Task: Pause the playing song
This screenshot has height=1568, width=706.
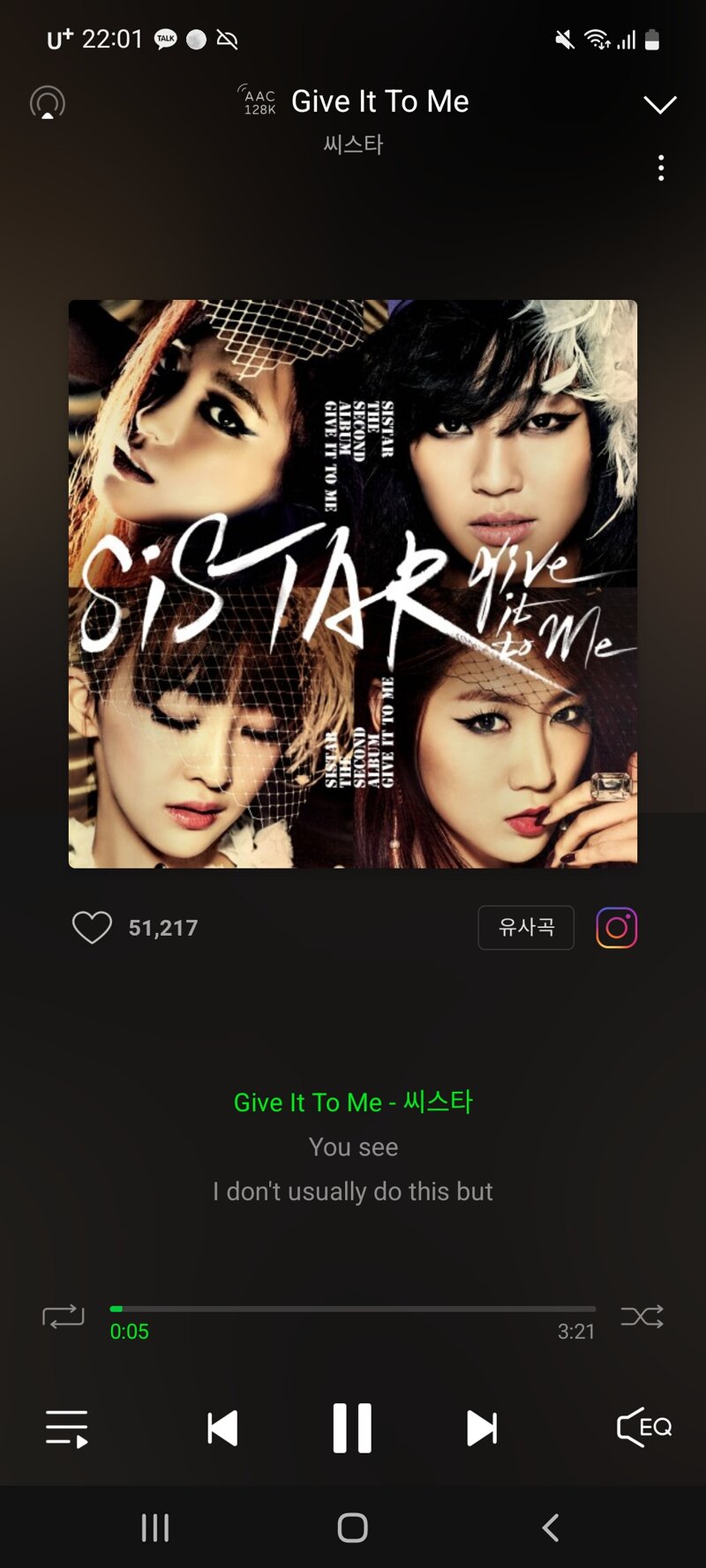Action: (352, 1428)
